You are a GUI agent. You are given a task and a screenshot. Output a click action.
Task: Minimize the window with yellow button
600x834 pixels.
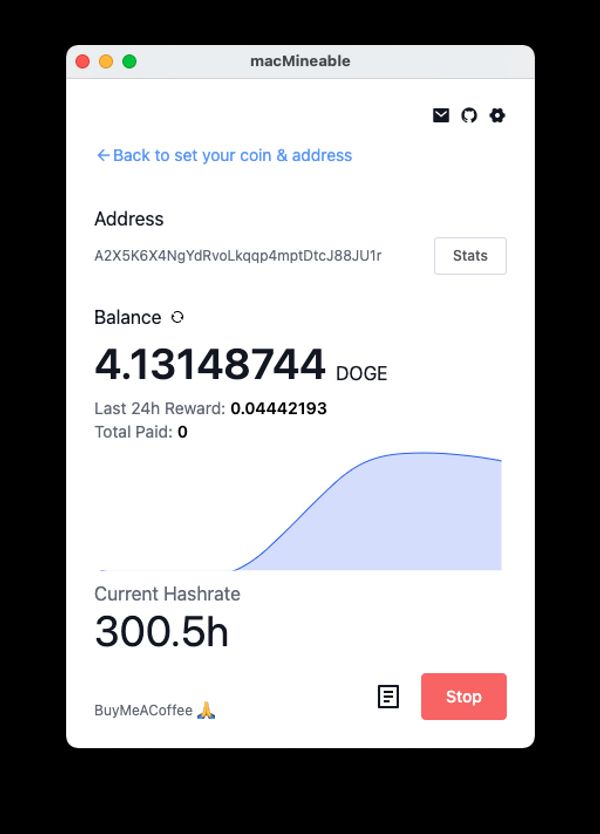click(106, 62)
